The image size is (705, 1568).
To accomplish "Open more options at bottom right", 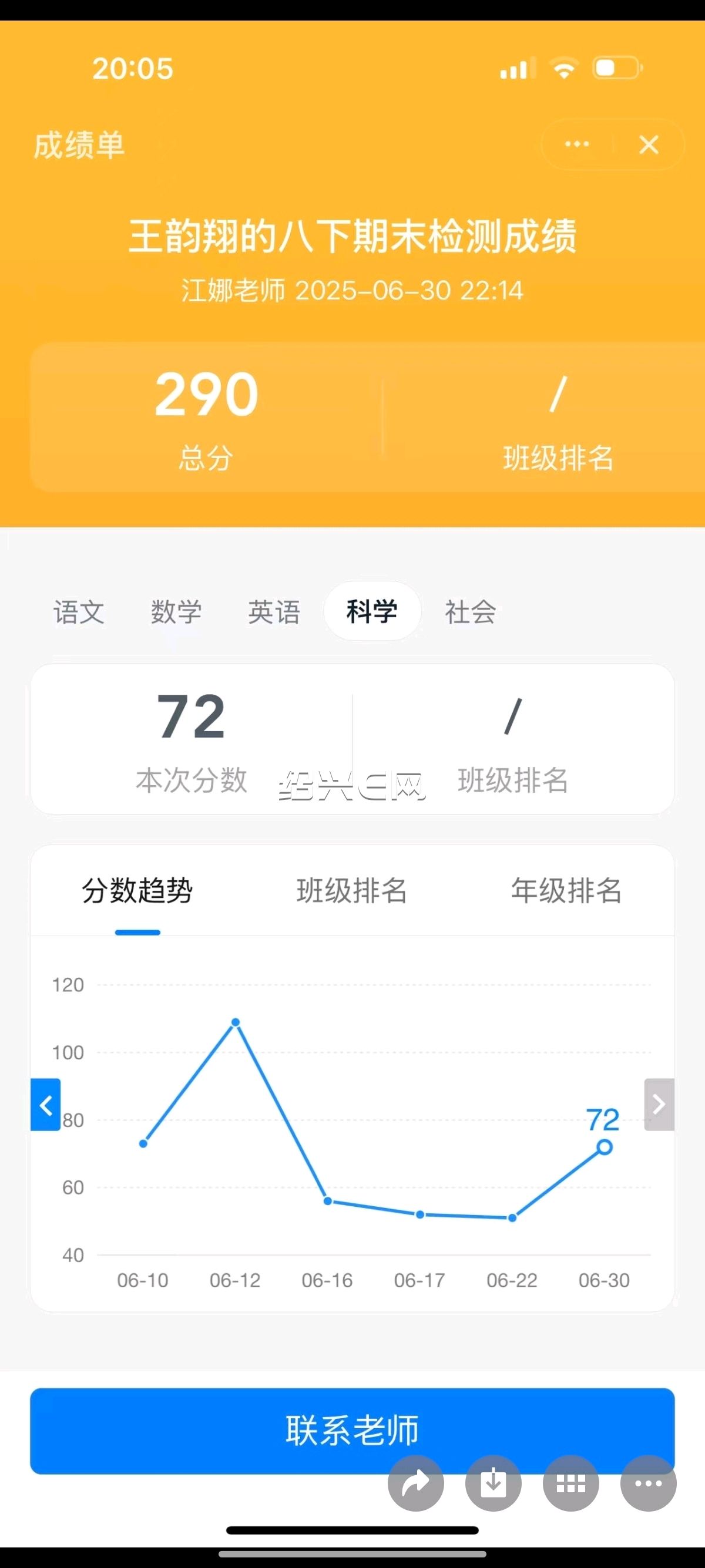I will point(649,1483).
